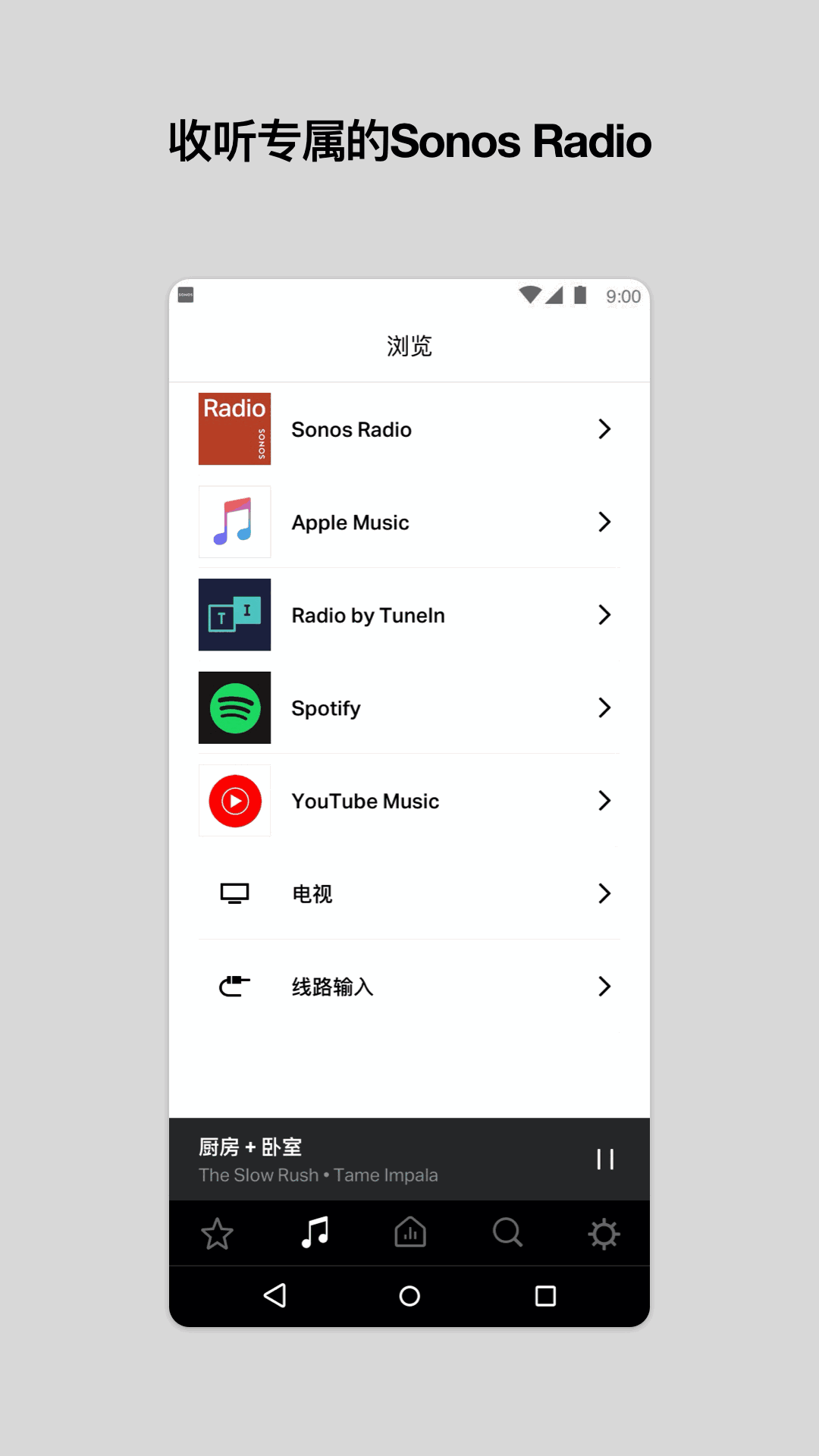Screen dimensions: 819x1456
Task: Expand Sonos Radio with its chevron
Action: click(x=604, y=428)
